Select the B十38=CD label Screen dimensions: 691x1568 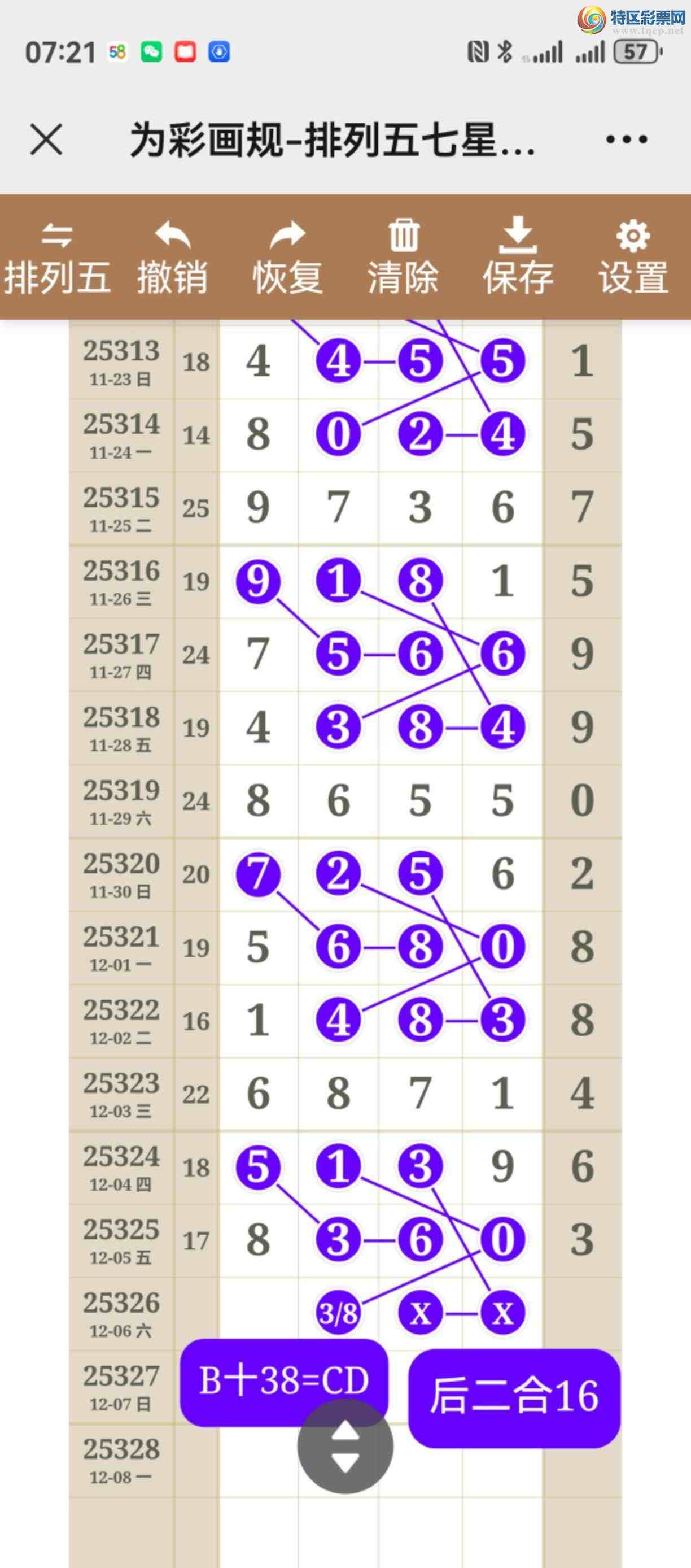tap(284, 1381)
